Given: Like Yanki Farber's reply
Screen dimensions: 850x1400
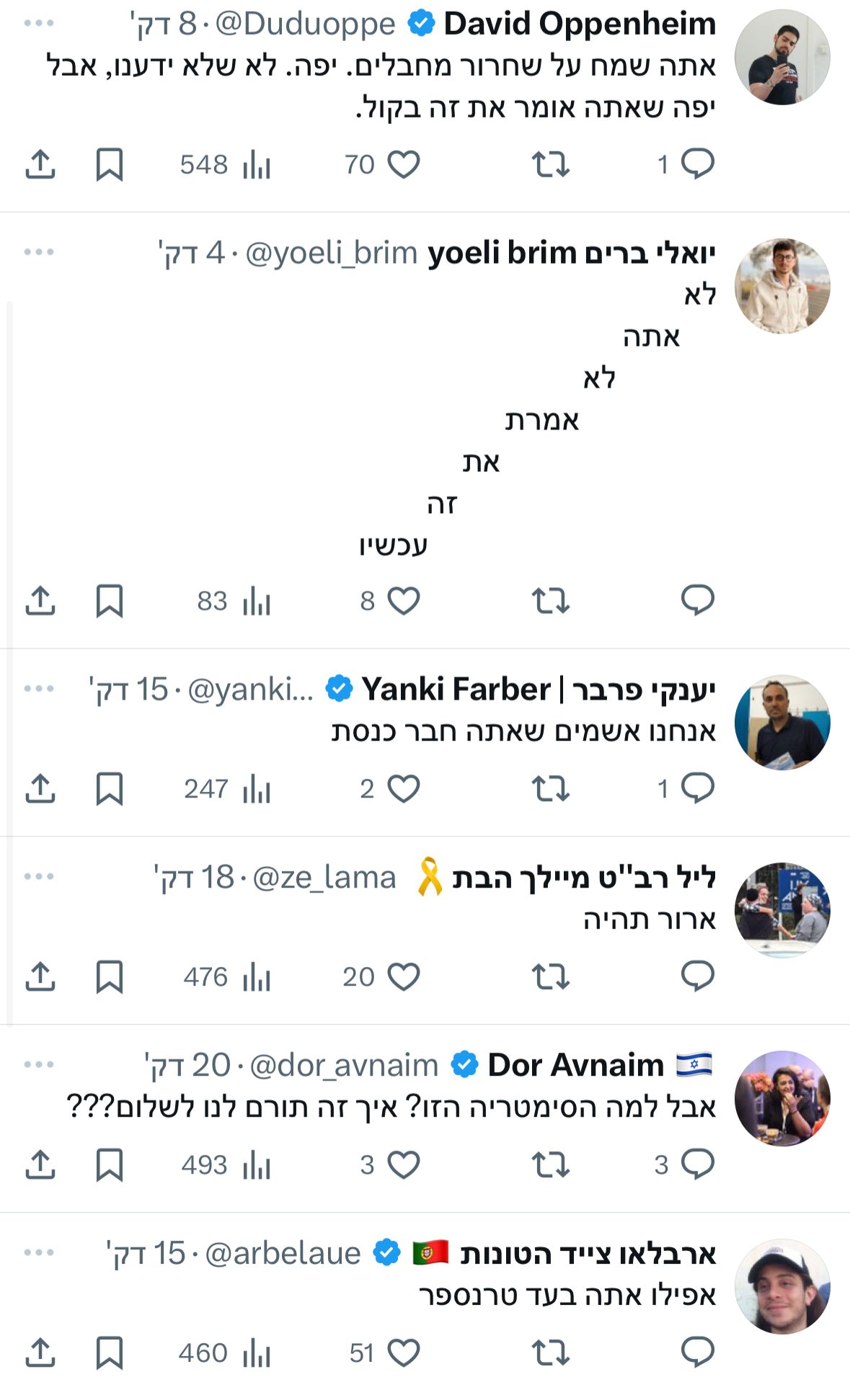Looking at the screenshot, I should (x=404, y=789).
